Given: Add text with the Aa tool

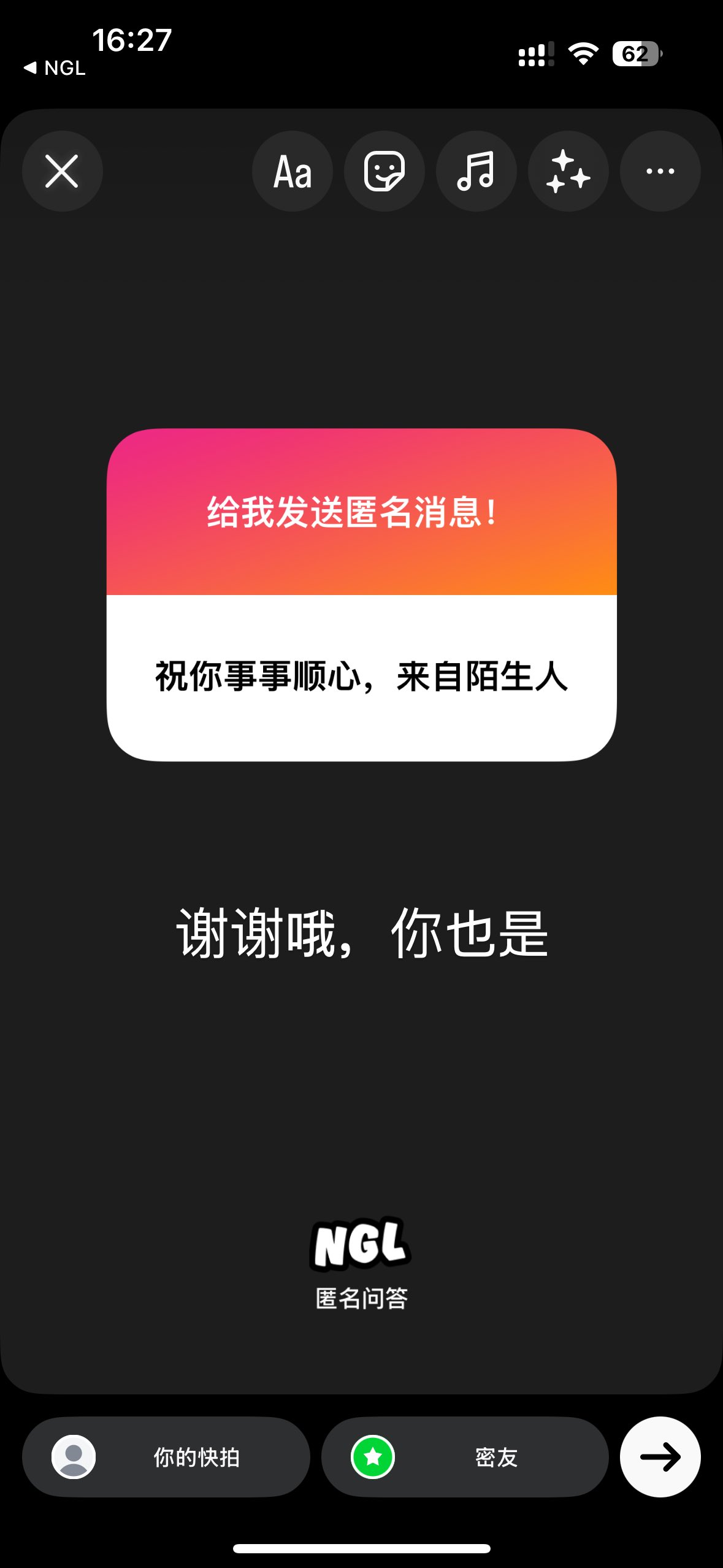Looking at the screenshot, I should click(x=293, y=171).
